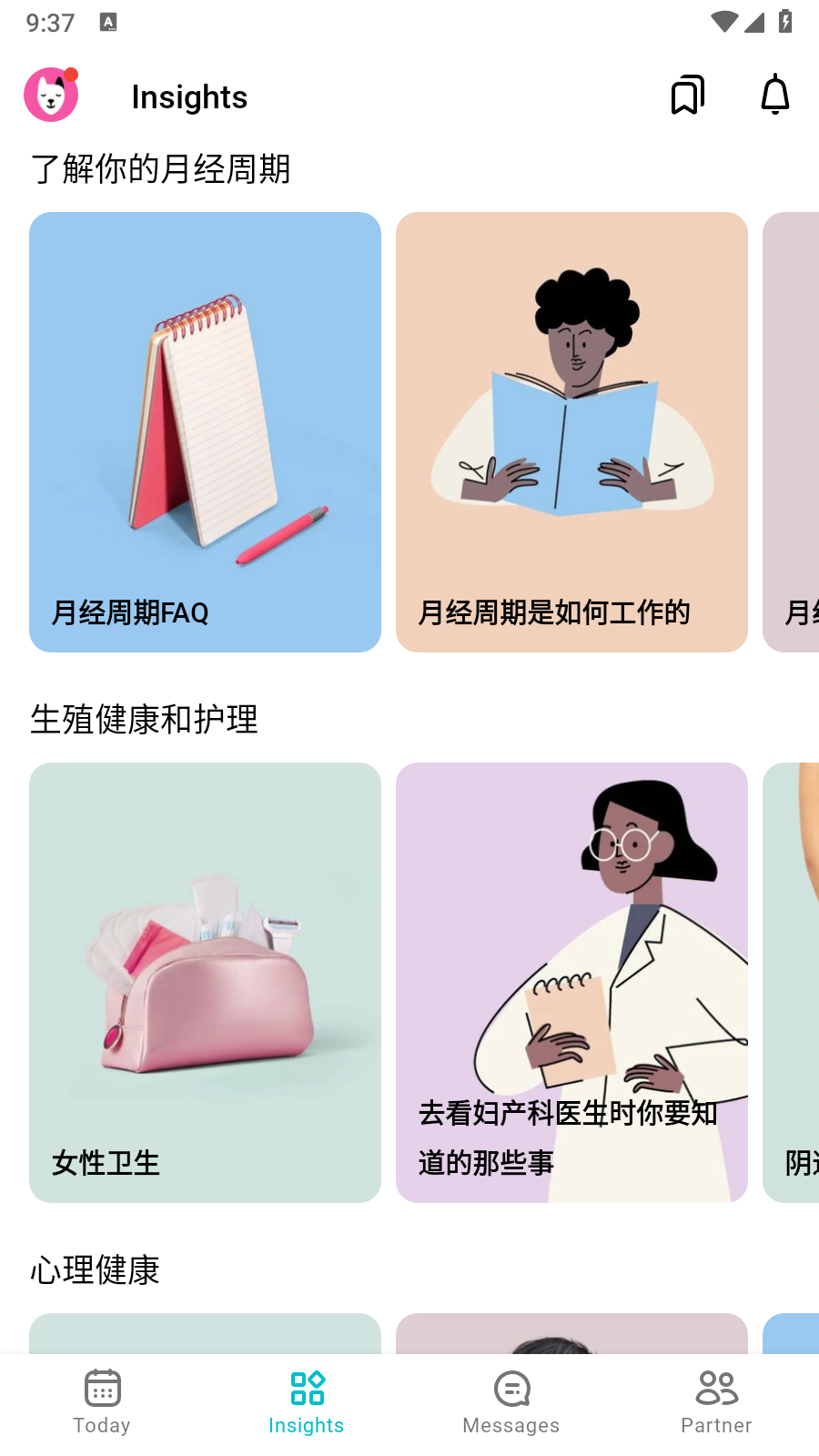Viewport: 819px width, 1456px height.
Task: Select the Insights tab
Action: click(307, 1401)
